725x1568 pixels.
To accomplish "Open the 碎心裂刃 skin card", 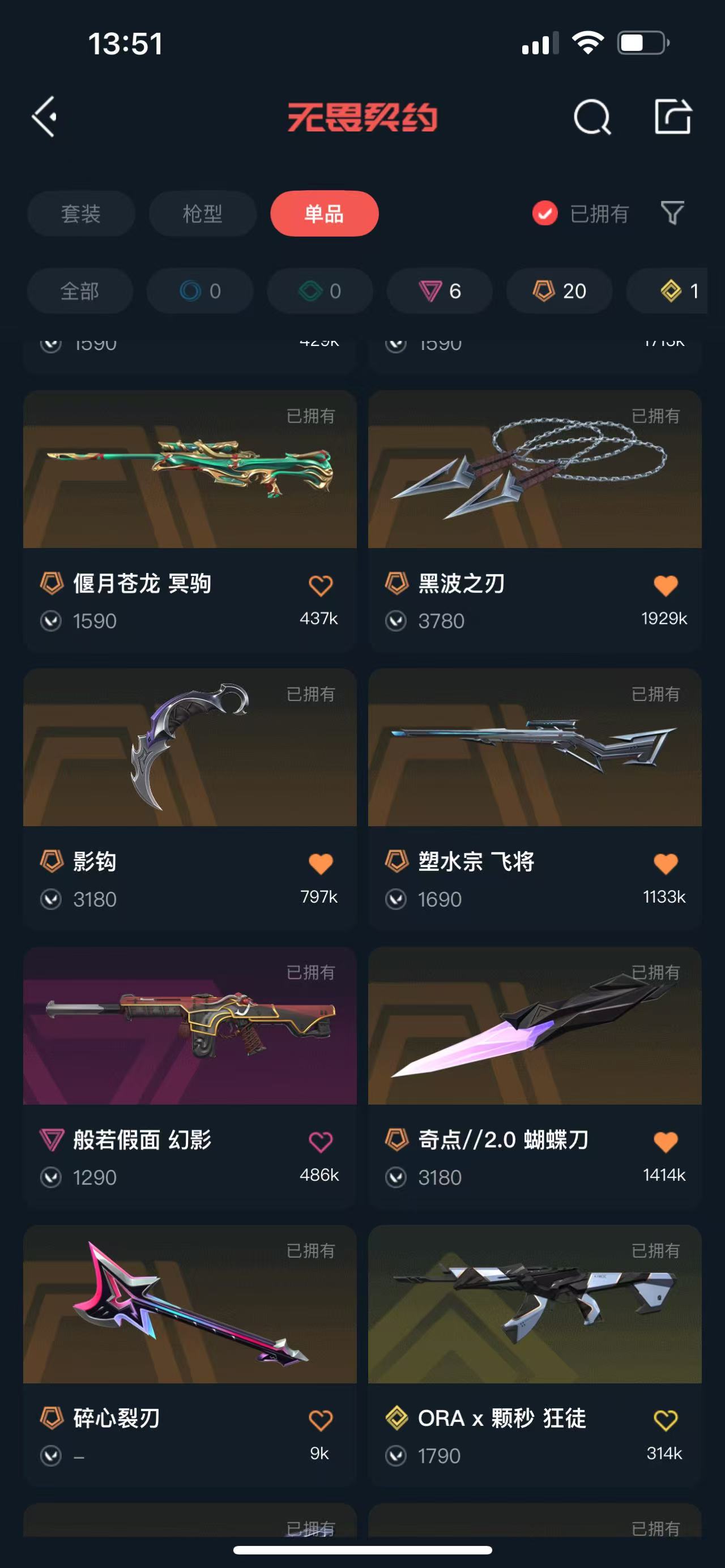I will click(189, 1304).
